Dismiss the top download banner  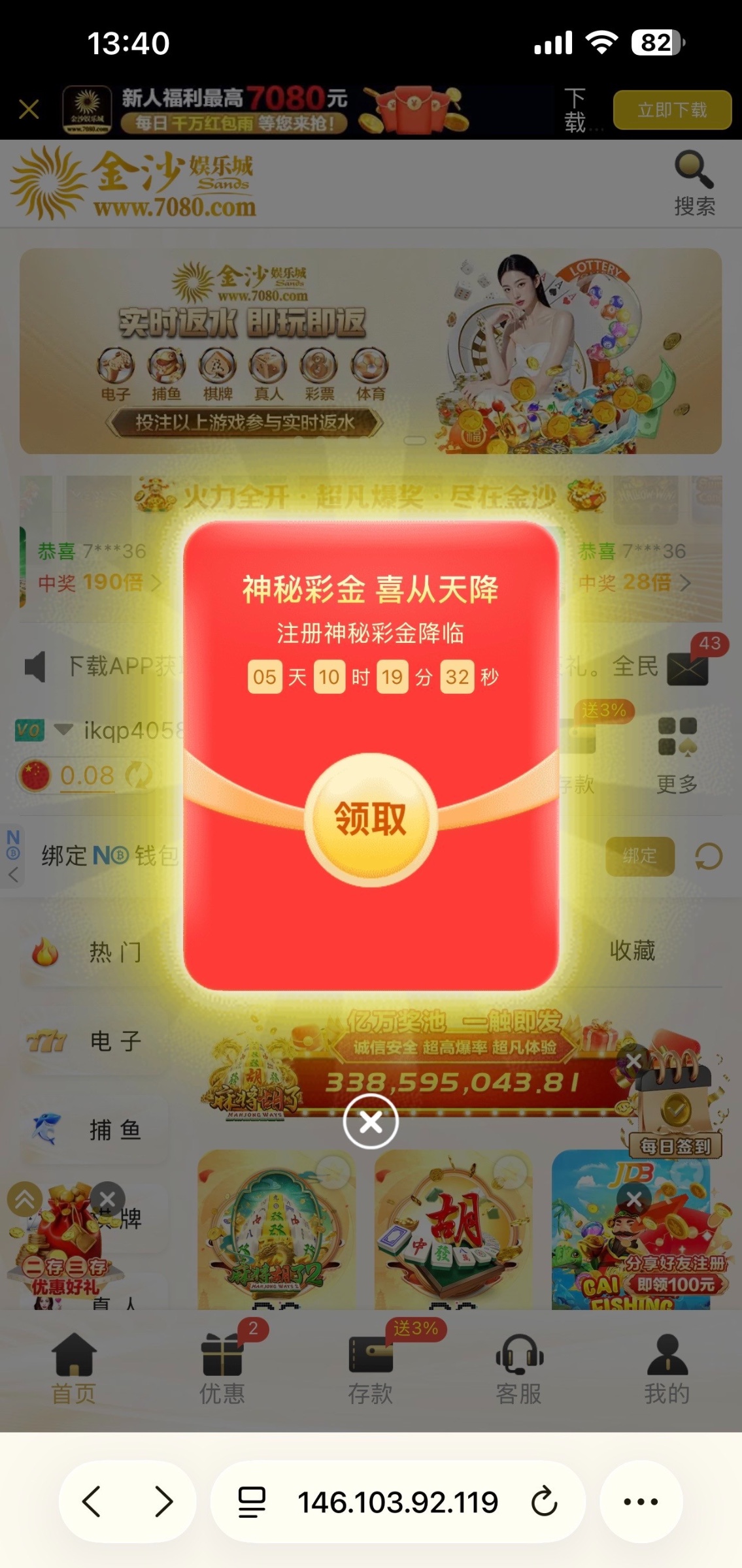(29, 109)
